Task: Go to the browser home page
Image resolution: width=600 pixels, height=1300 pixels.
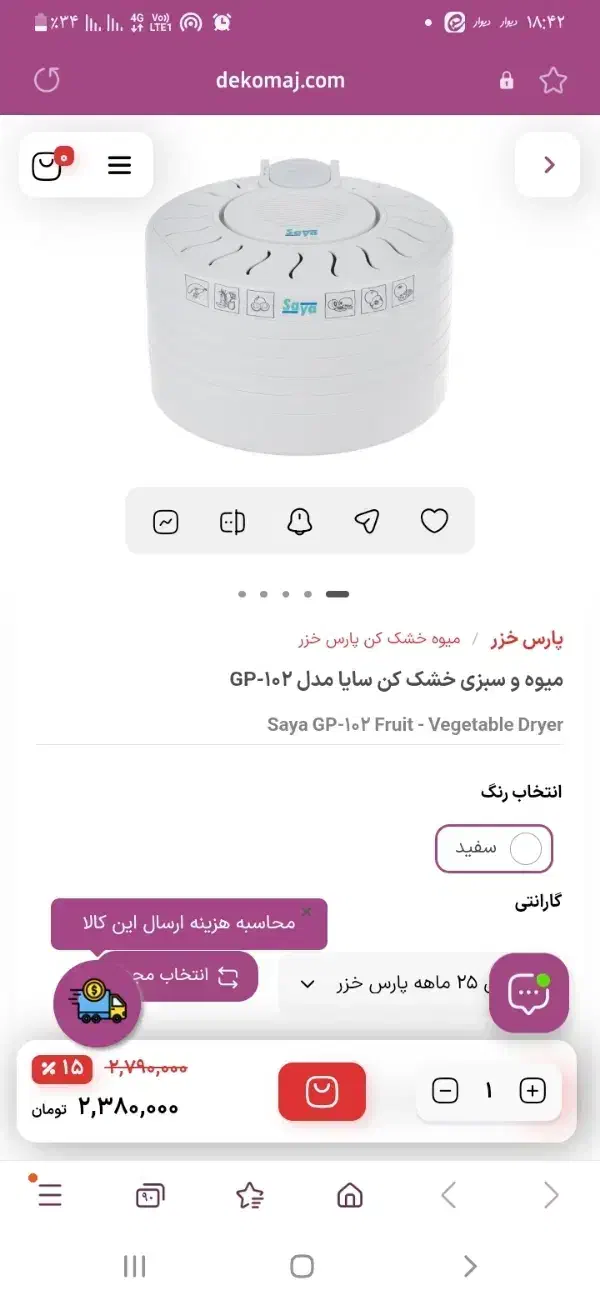Action: pyautogui.click(x=349, y=1194)
